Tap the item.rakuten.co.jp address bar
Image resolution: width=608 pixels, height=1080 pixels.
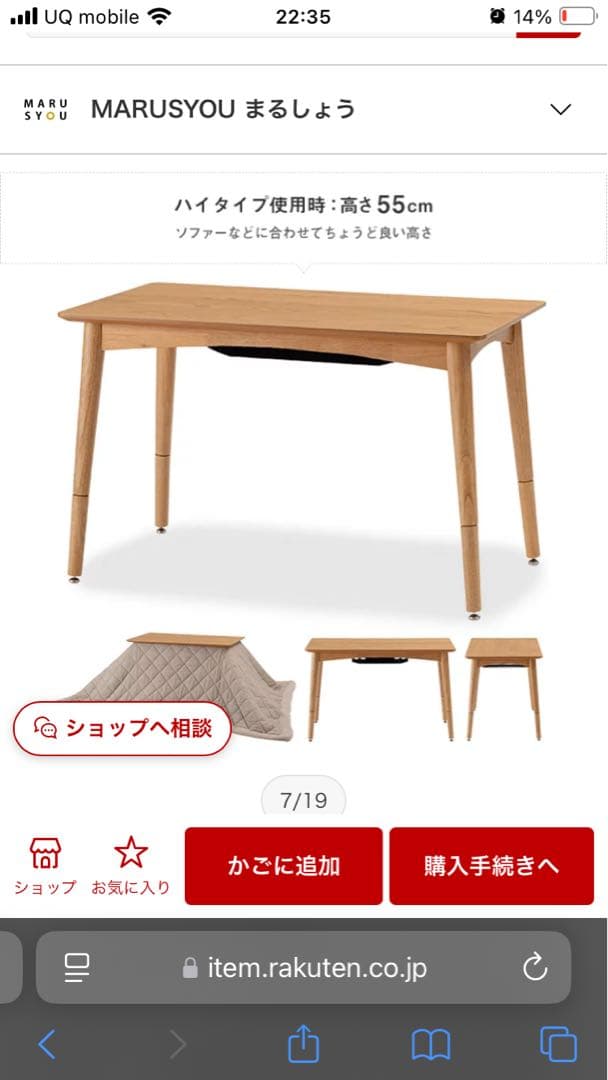pos(316,968)
